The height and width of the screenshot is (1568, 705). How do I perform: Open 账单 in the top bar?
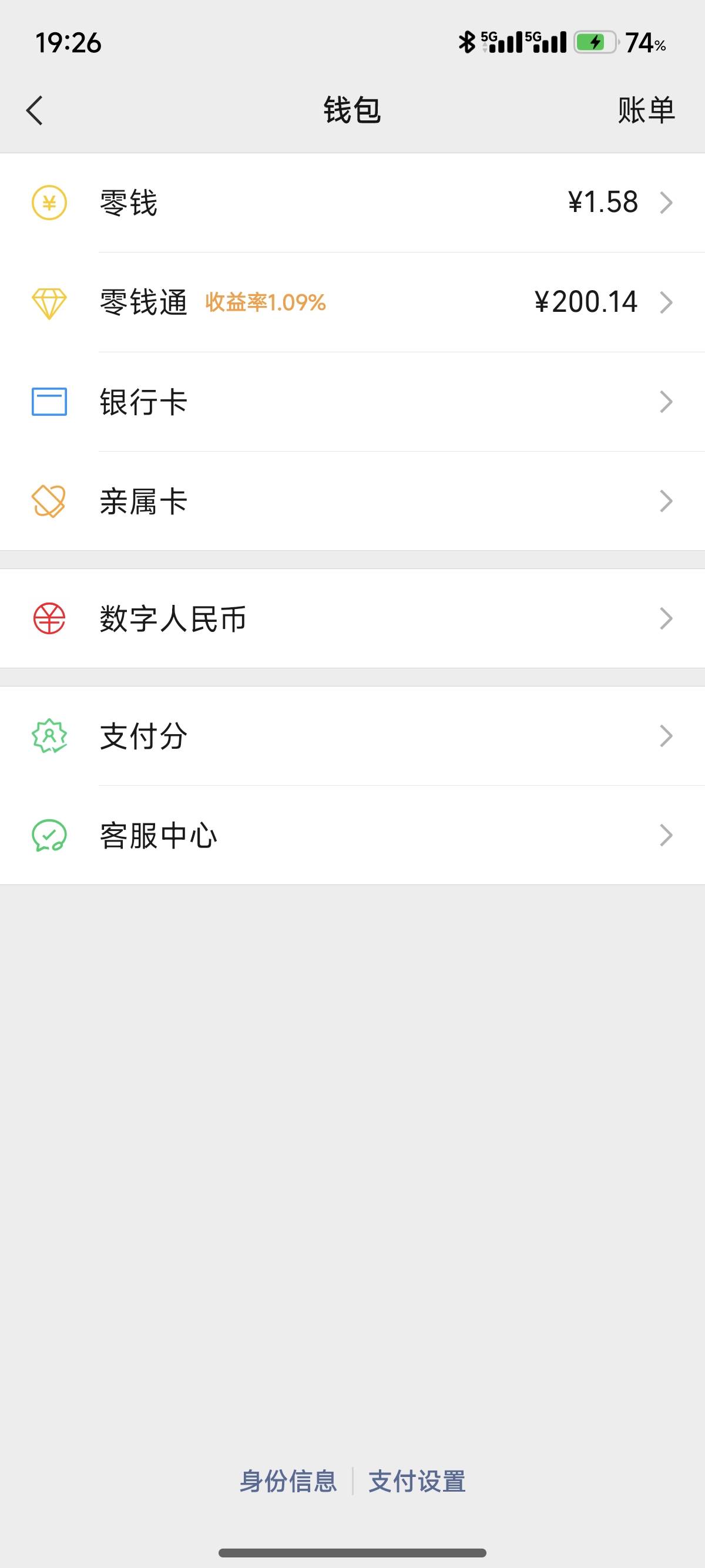click(646, 110)
